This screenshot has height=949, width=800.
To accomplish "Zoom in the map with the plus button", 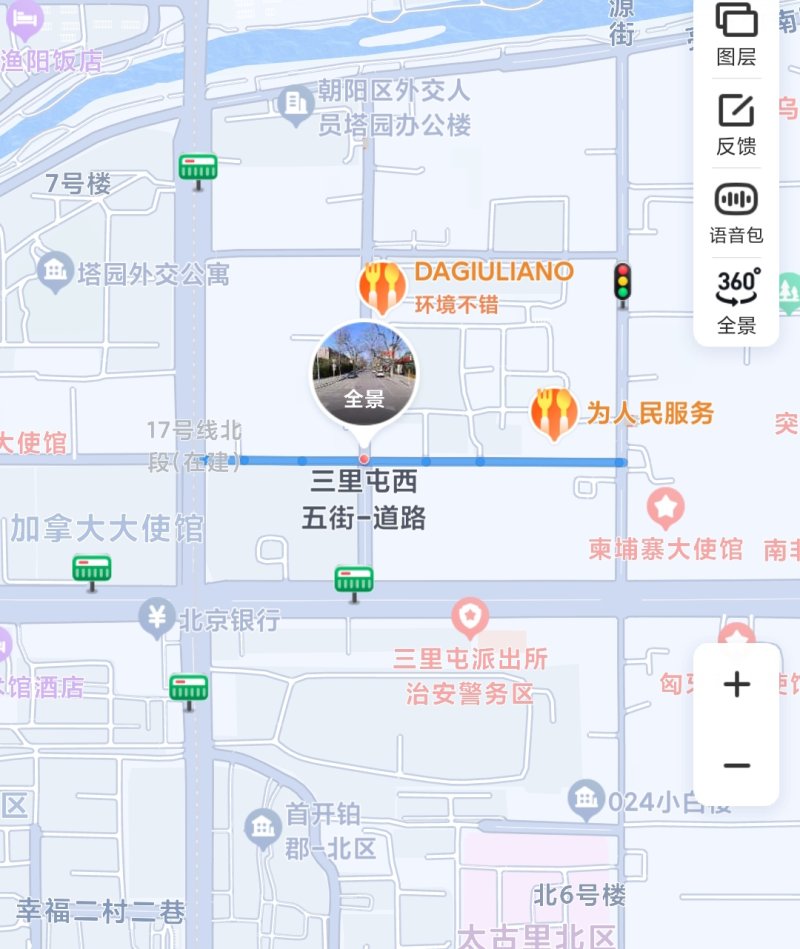I will click(737, 684).
